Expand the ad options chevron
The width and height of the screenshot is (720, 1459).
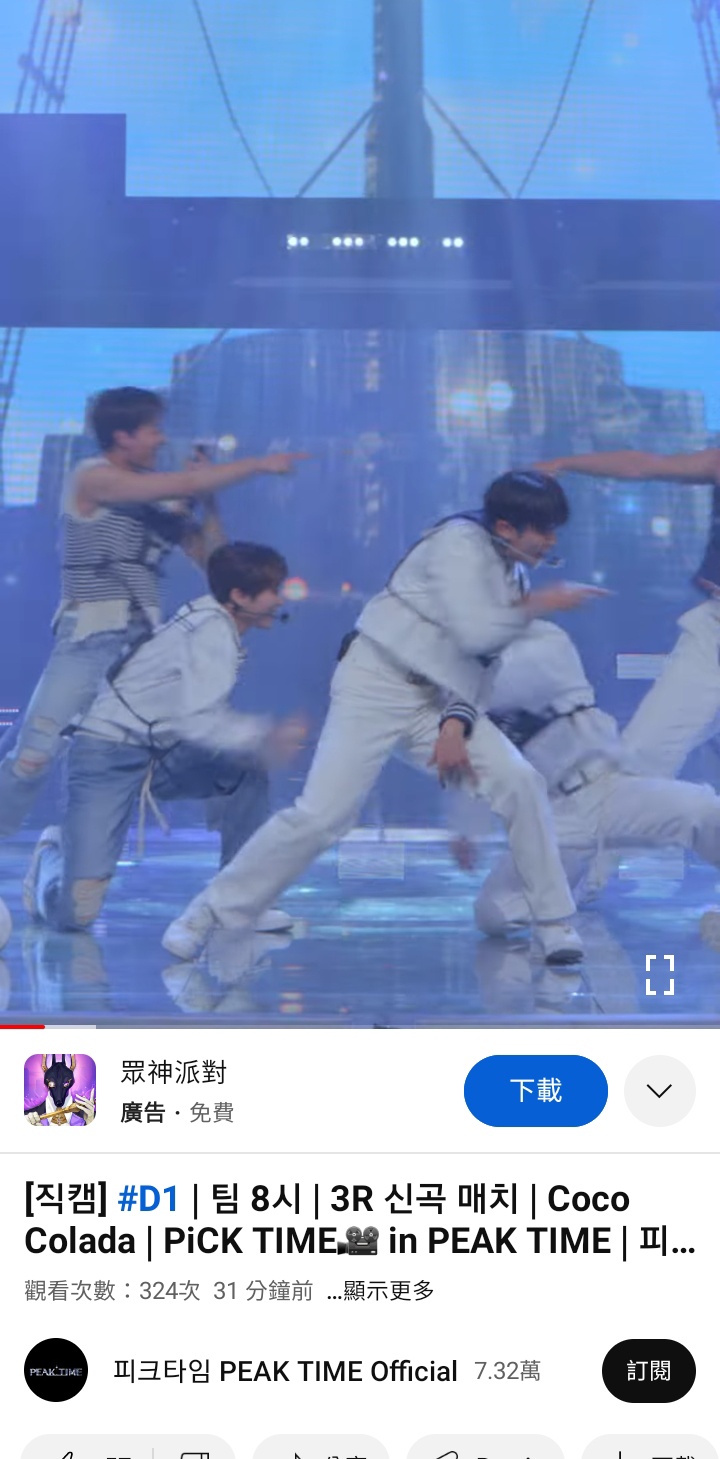pos(659,1090)
